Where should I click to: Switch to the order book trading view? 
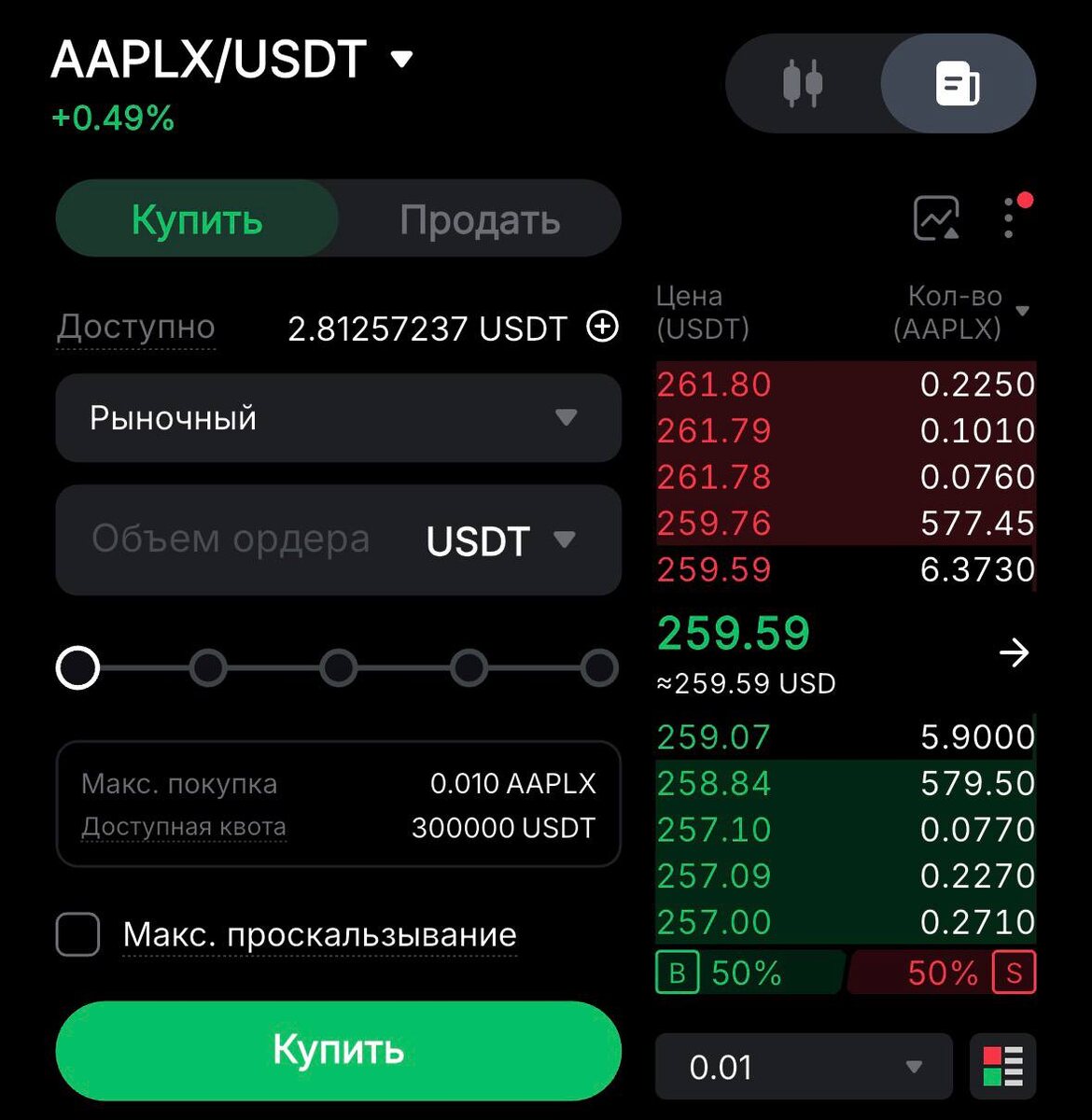point(958,84)
